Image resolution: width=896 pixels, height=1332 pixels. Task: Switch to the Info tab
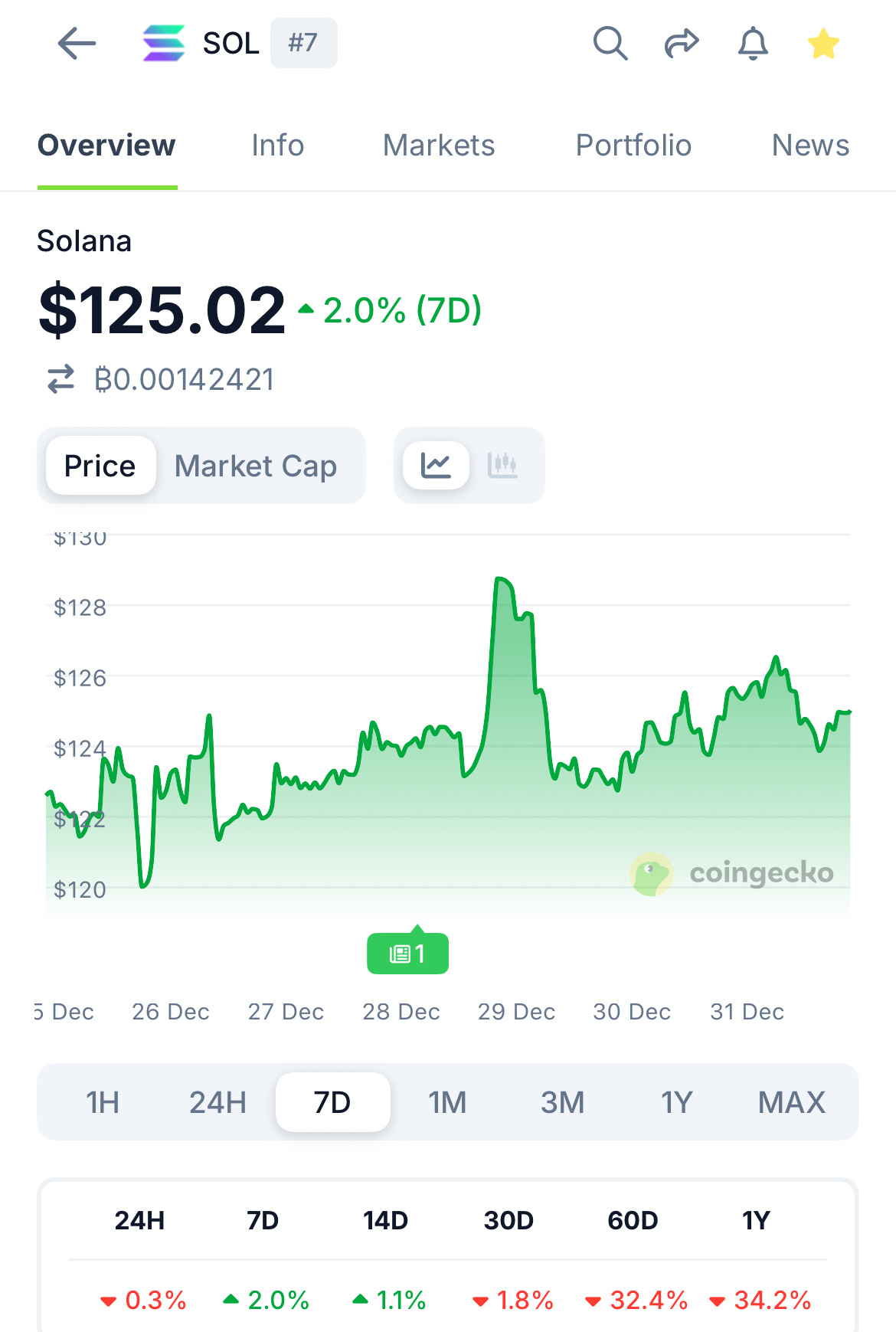pyautogui.click(x=277, y=146)
